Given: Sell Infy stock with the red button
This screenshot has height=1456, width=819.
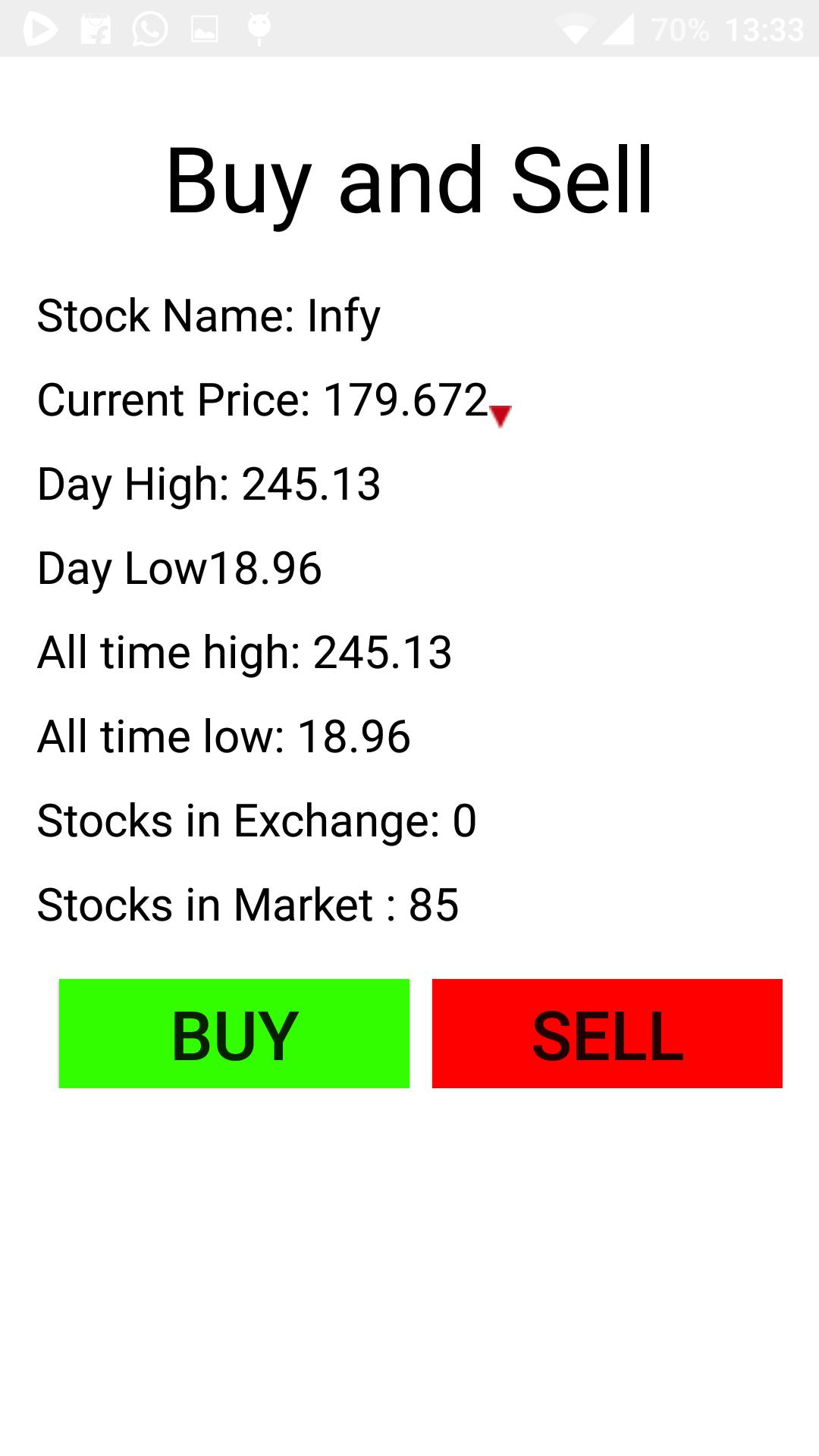Looking at the screenshot, I should point(607,1034).
